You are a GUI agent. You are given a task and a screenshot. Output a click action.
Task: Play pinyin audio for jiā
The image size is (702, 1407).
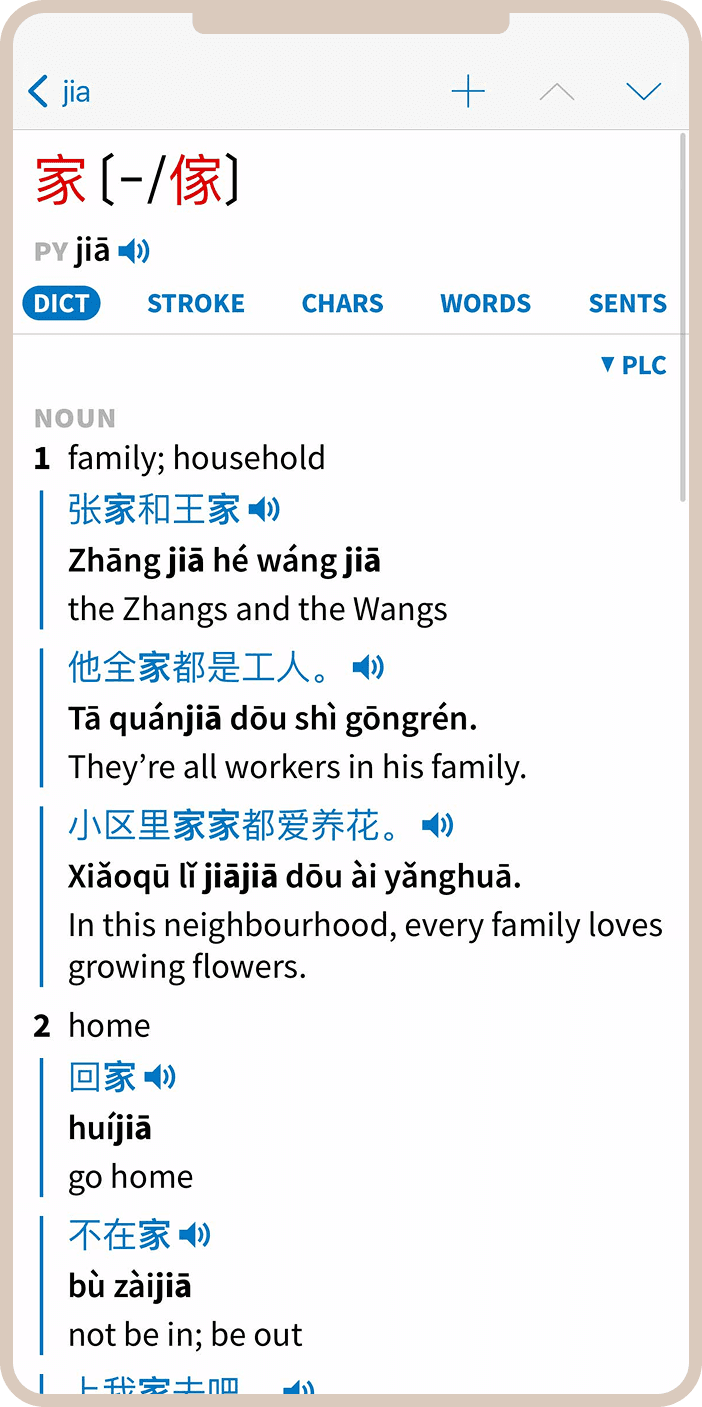tap(134, 251)
